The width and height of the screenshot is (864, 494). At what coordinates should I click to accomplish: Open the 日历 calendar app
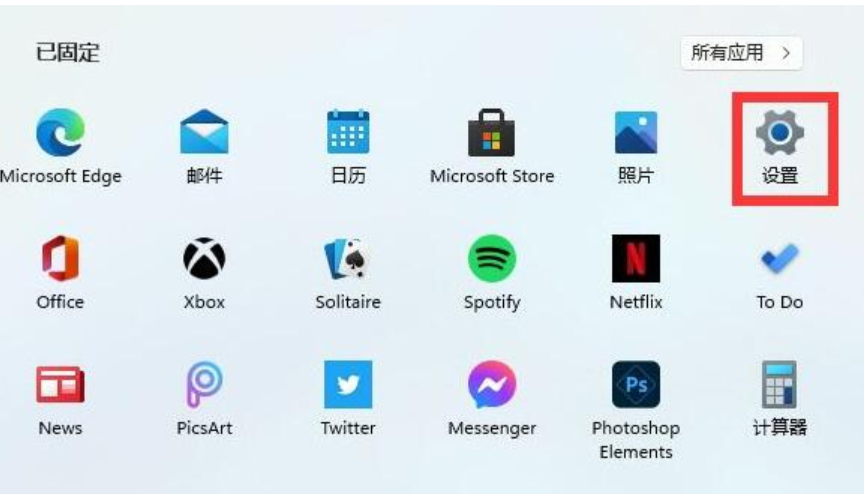point(348,133)
